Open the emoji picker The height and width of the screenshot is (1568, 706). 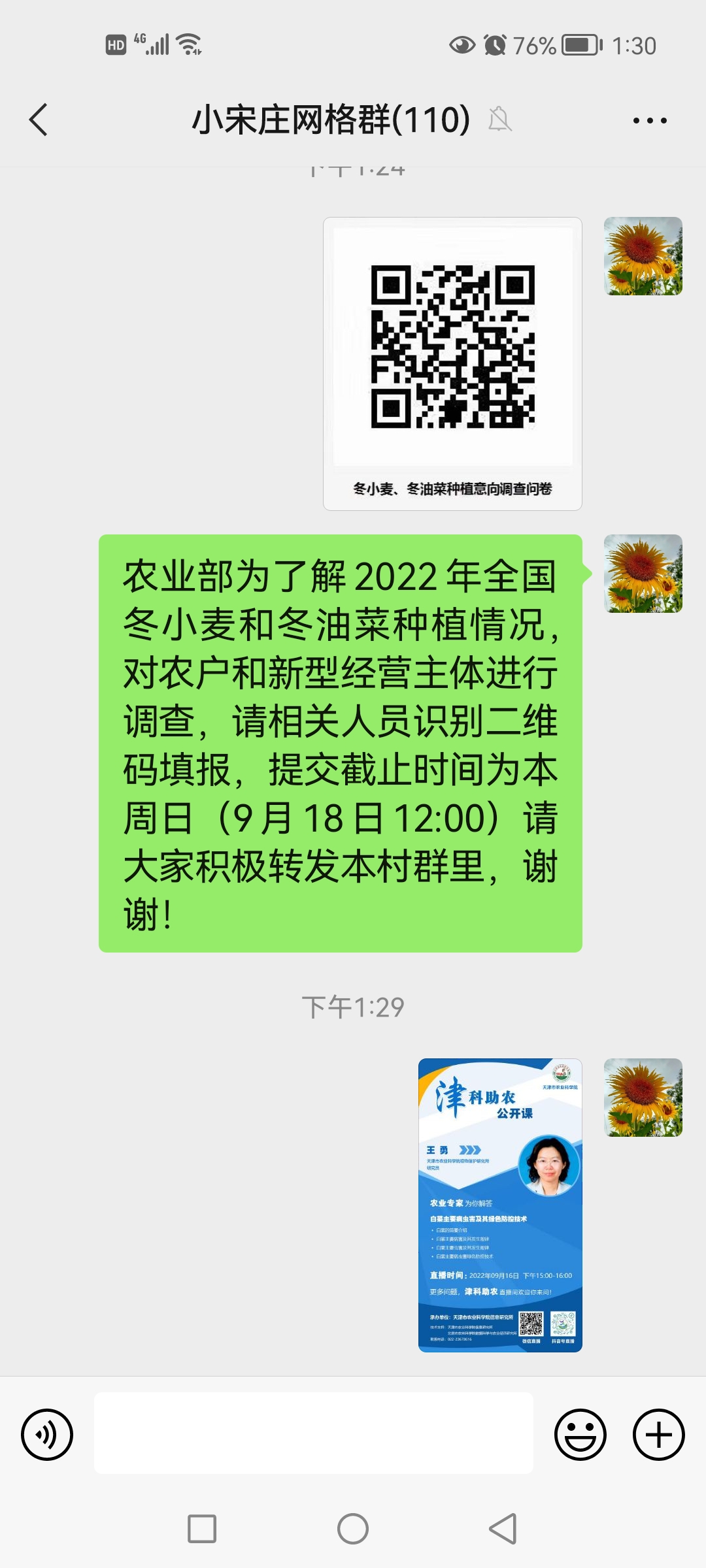pyautogui.click(x=580, y=1435)
